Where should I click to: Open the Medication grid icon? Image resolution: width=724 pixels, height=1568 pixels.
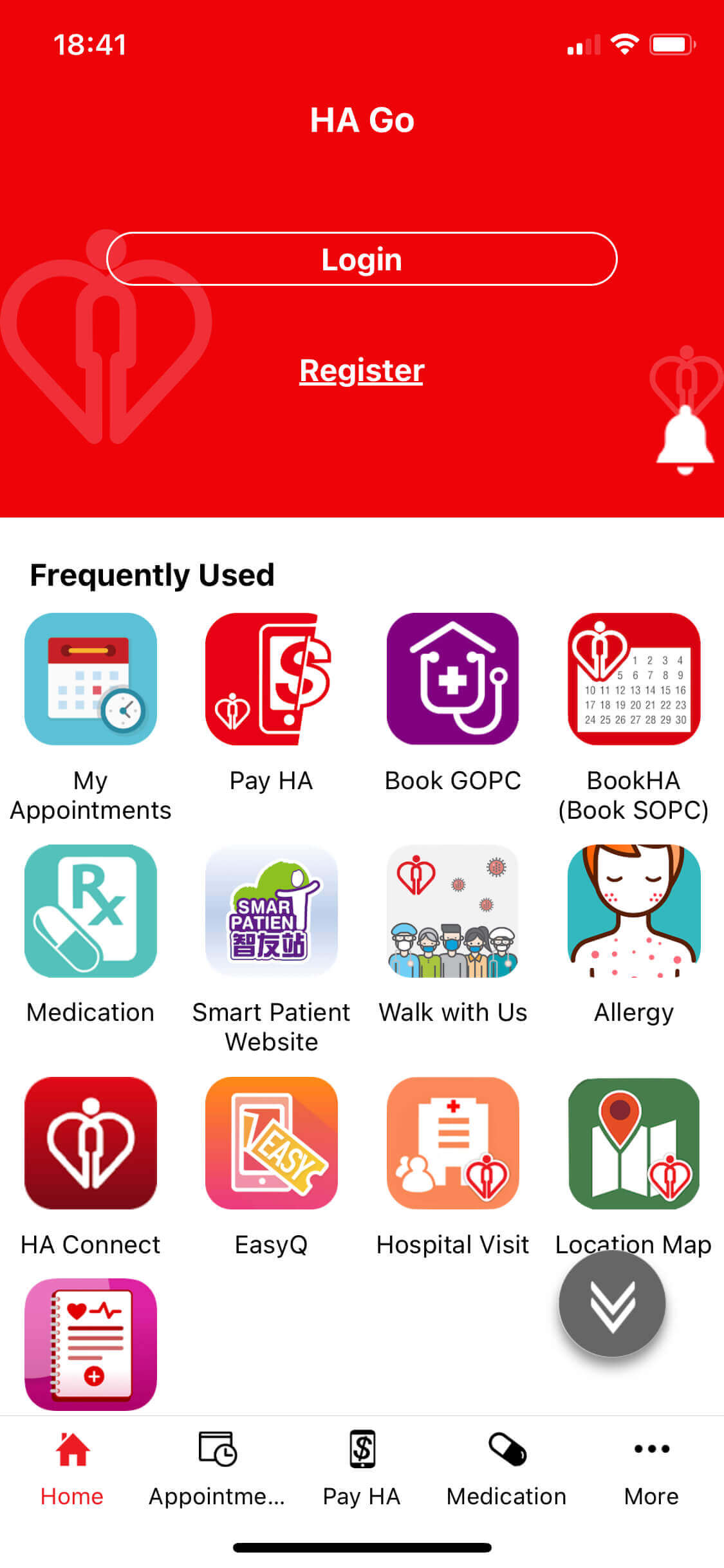click(x=91, y=911)
